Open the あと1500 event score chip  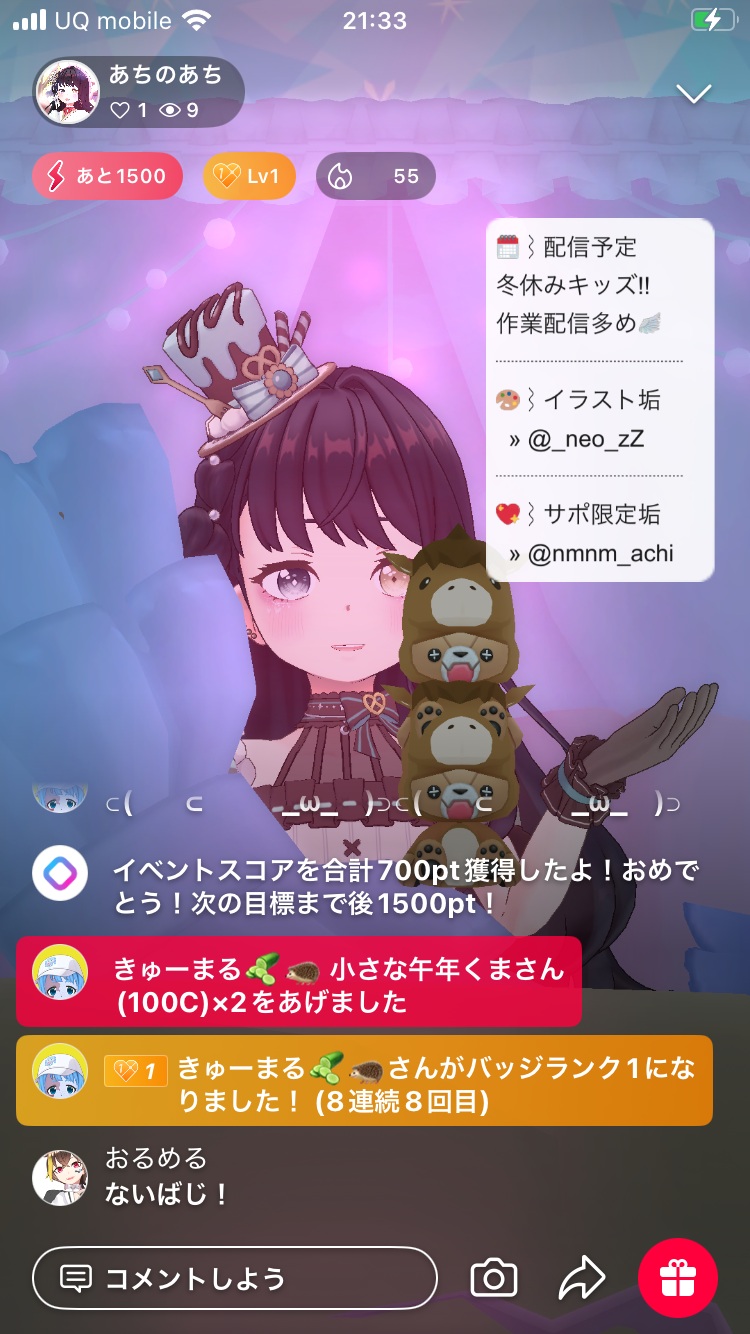[x=107, y=177]
